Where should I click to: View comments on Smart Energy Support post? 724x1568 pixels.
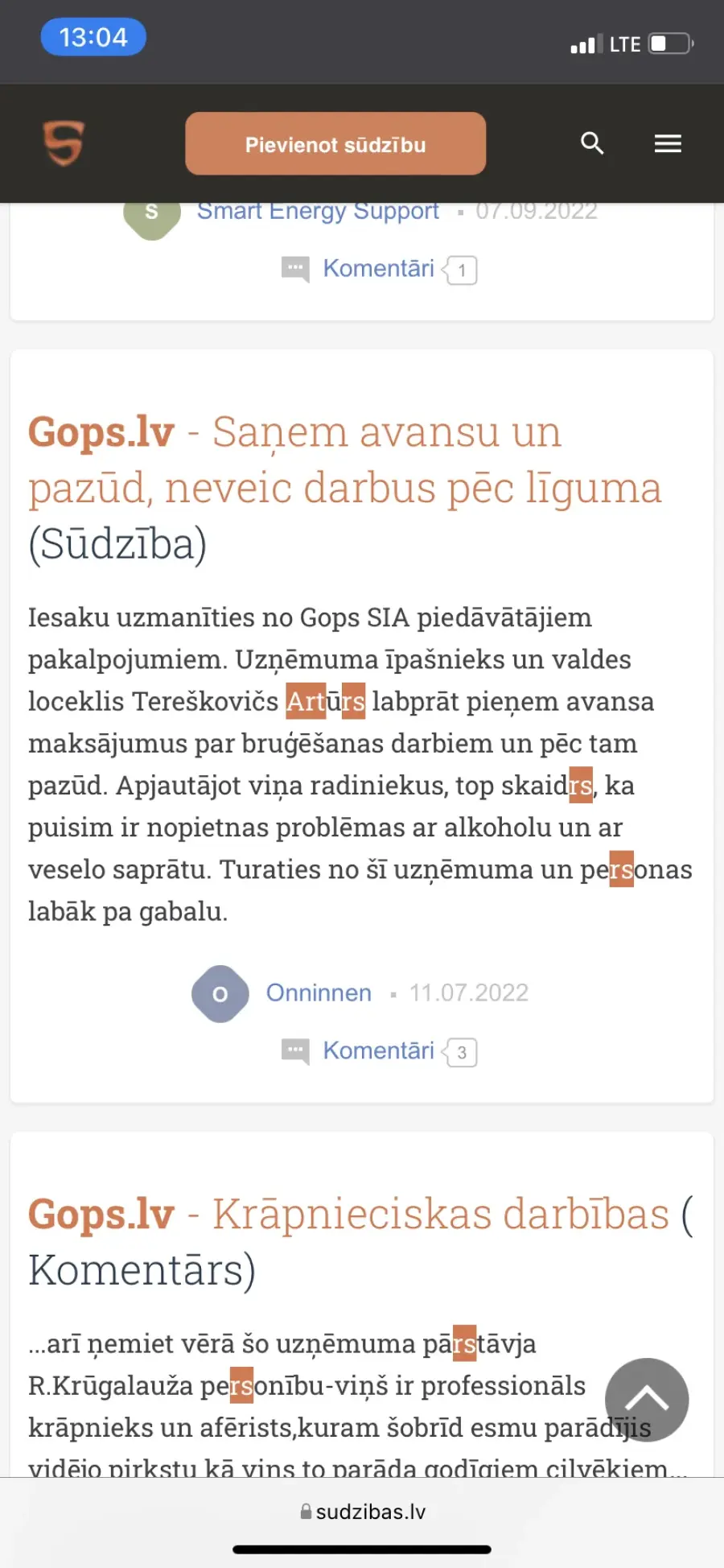point(379,269)
